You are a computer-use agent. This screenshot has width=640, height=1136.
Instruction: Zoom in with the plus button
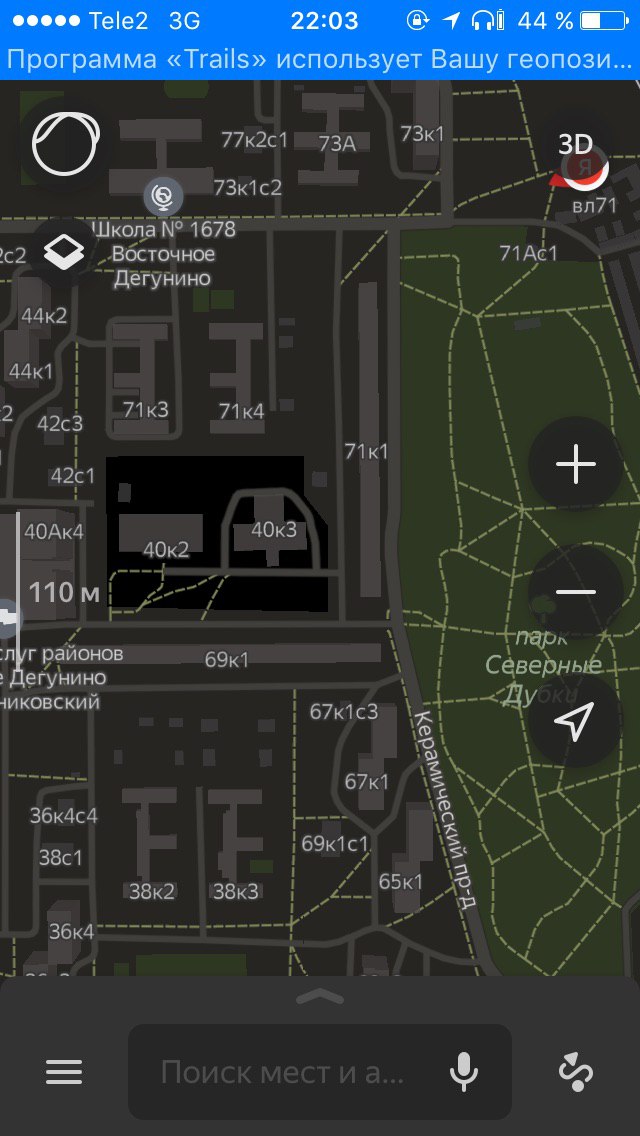pos(575,464)
